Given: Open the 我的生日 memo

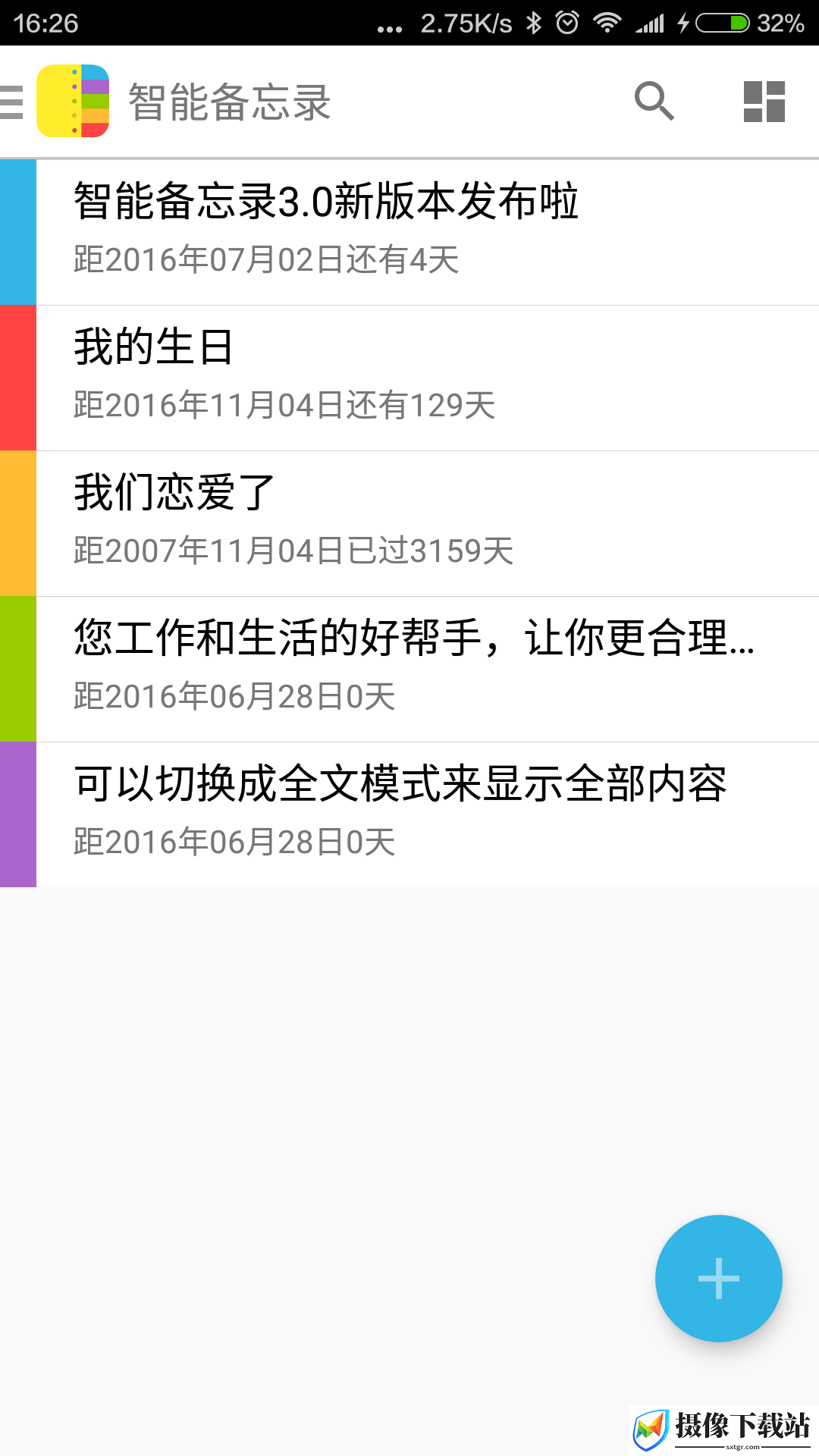Looking at the screenshot, I should point(409,378).
